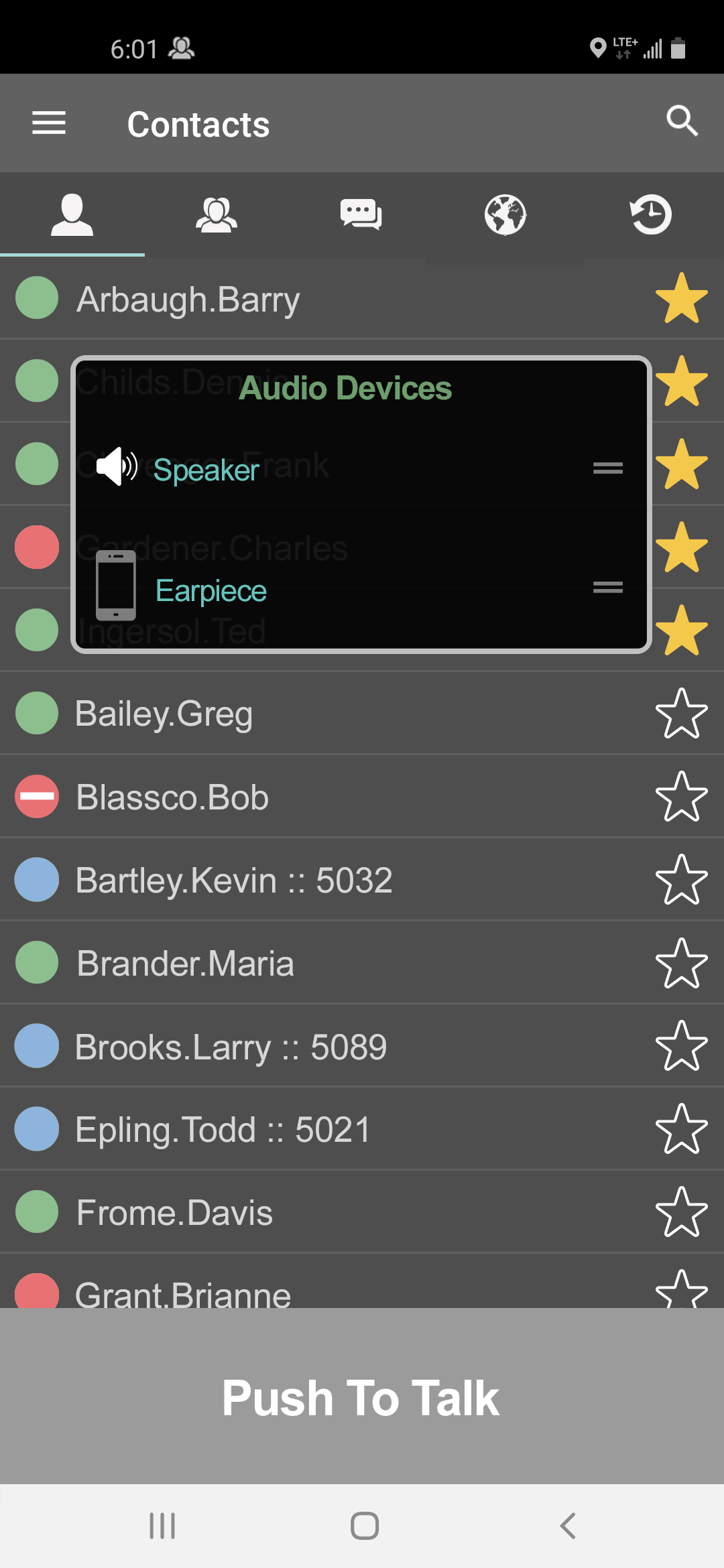Tap Epling.Todd's blue status indicator
This screenshot has height=1568, width=724.
[37, 1129]
